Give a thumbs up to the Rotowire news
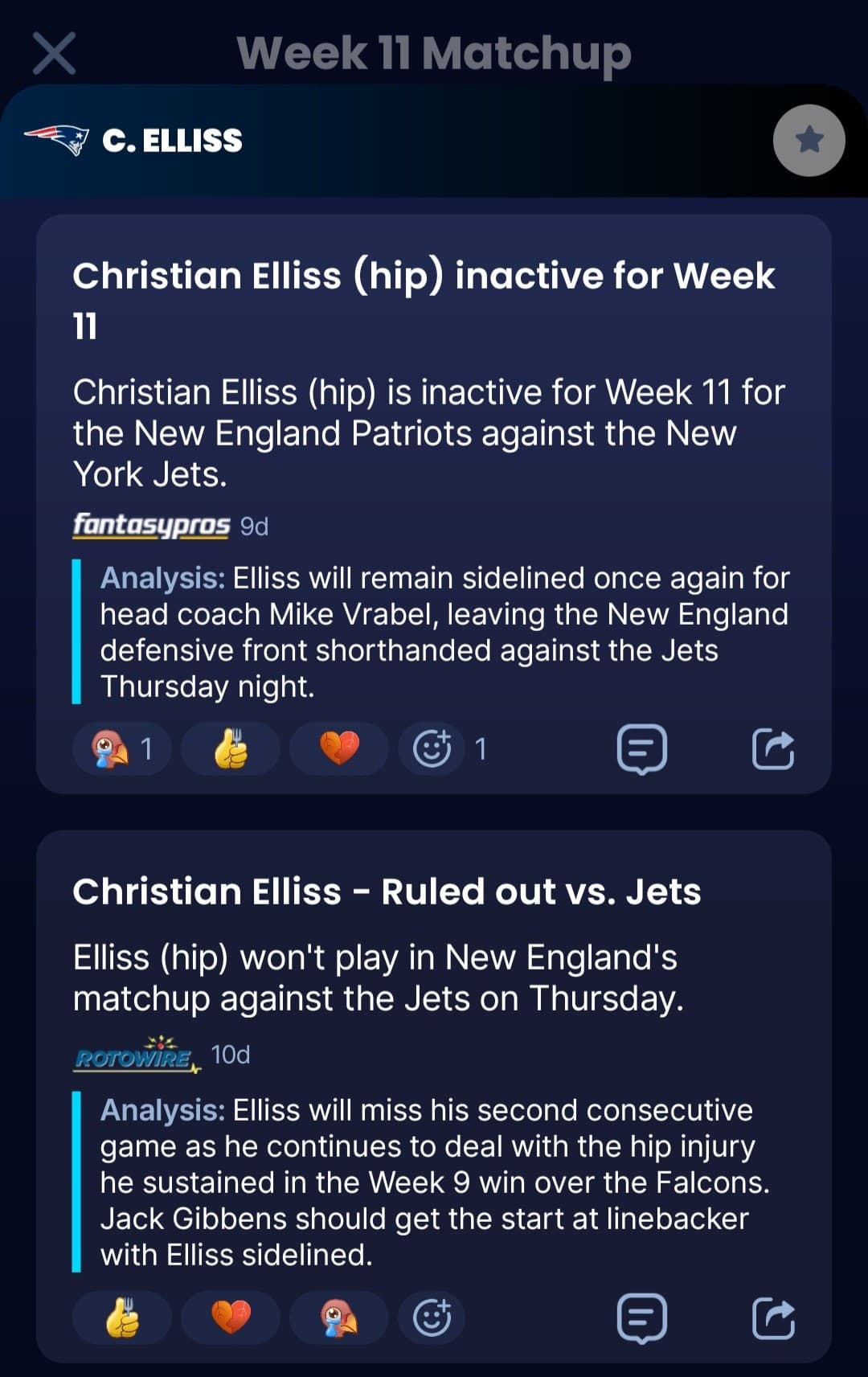The height and width of the screenshot is (1377, 868). 122,1318
